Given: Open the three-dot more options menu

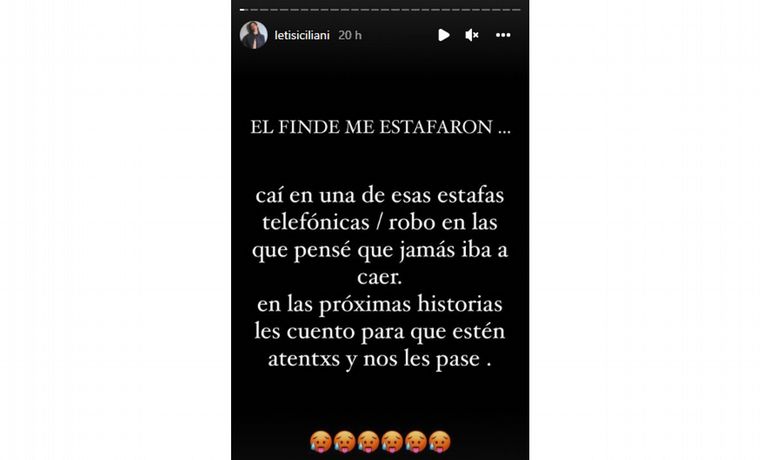Looking at the screenshot, I should pos(503,35).
